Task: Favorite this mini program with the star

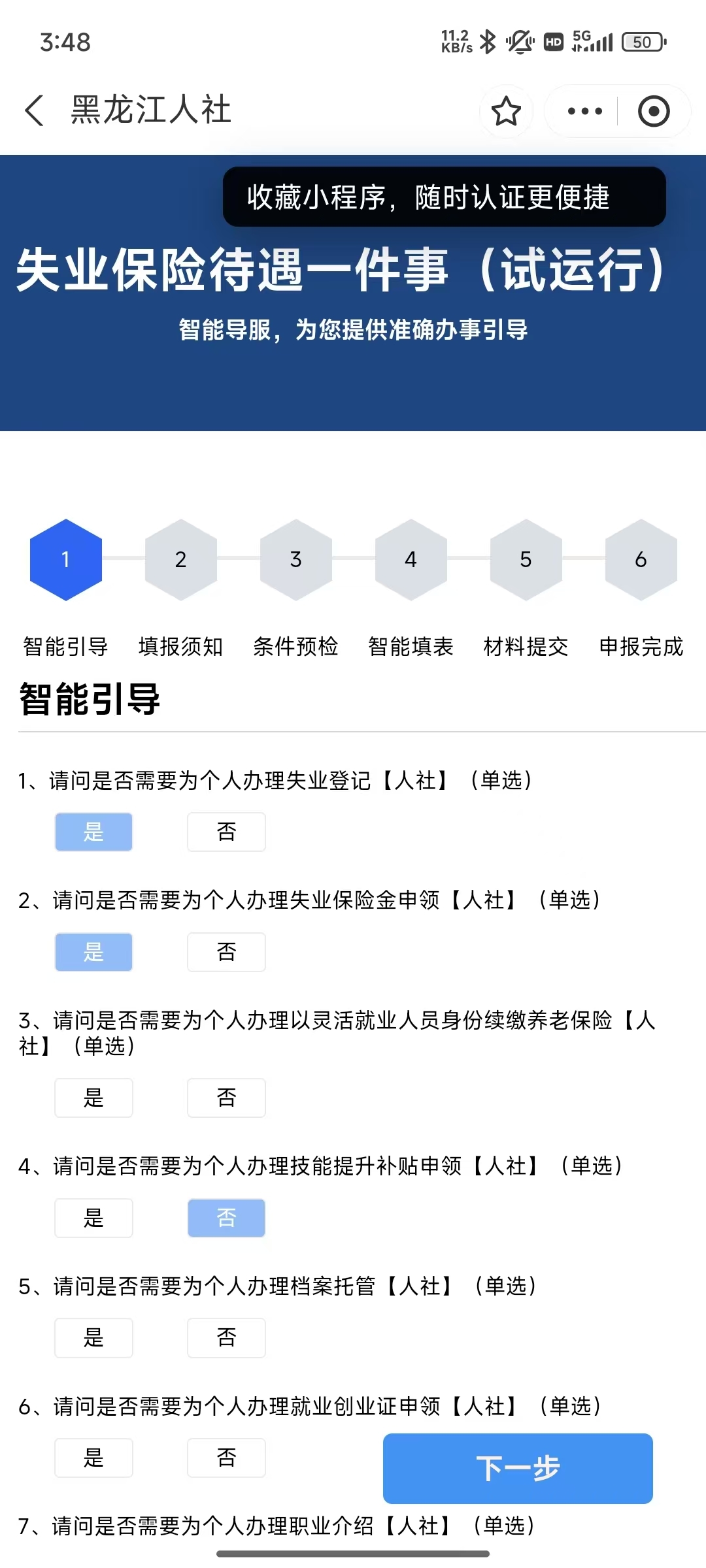Action: pyautogui.click(x=506, y=111)
